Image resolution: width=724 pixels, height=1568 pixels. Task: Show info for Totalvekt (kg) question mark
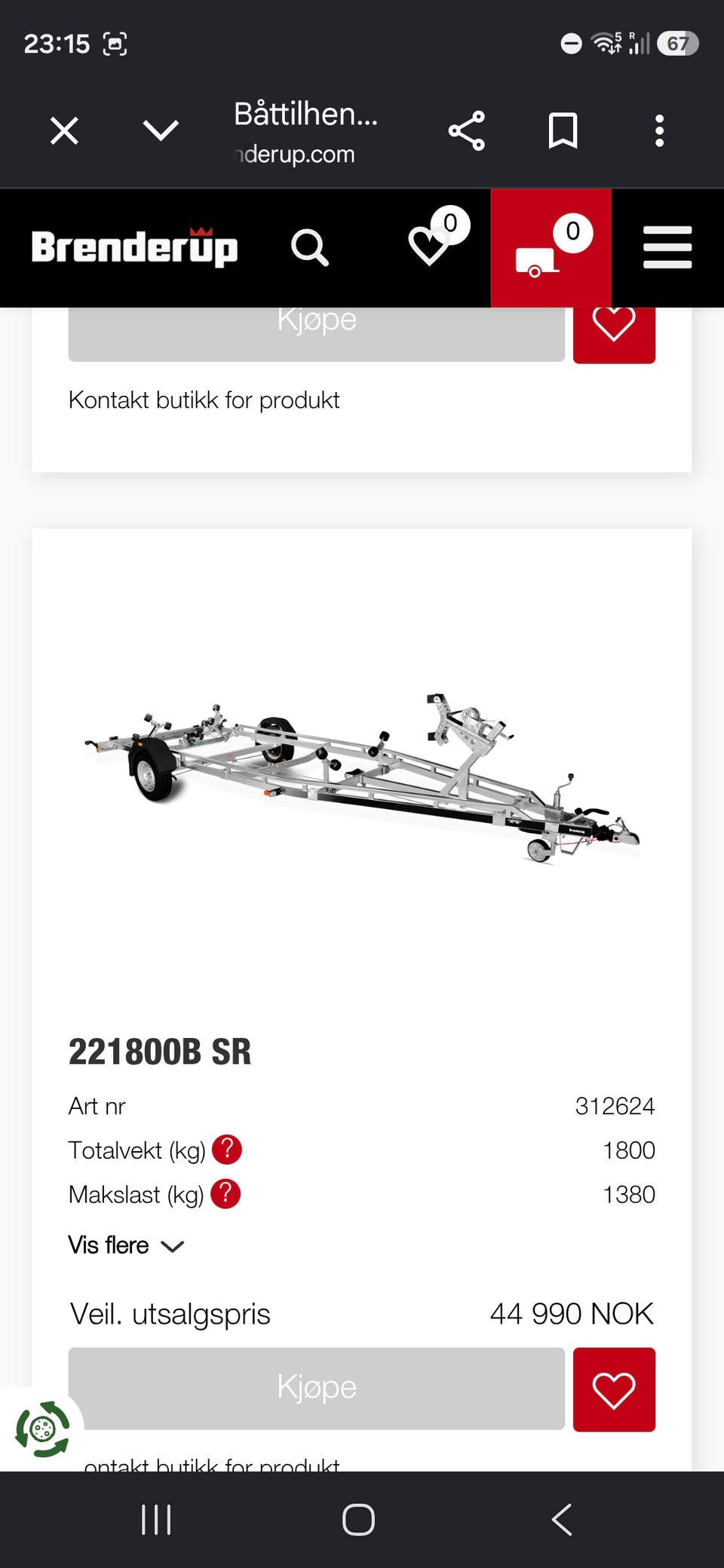click(227, 1150)
